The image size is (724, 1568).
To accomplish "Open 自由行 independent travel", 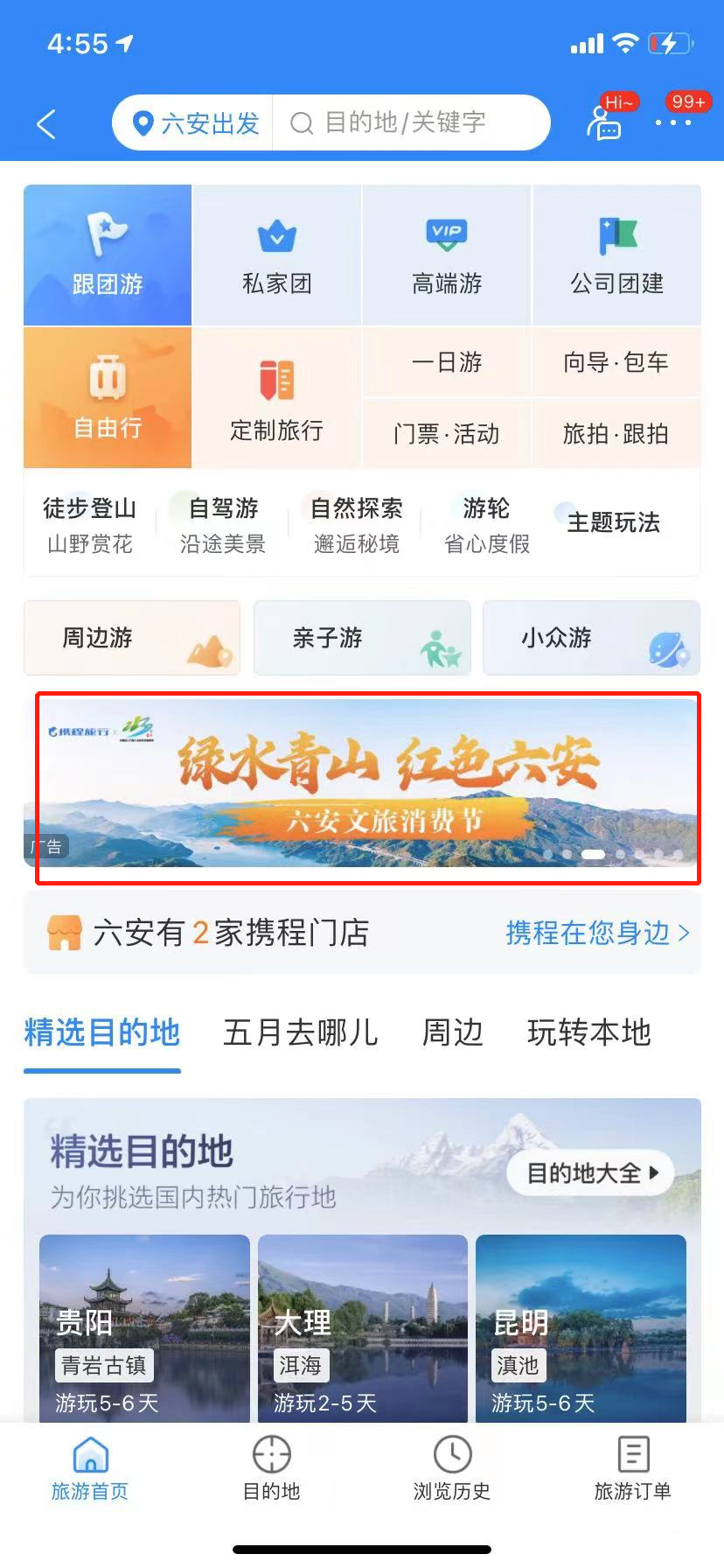I will pyautogui.click(x=108, y=398).
